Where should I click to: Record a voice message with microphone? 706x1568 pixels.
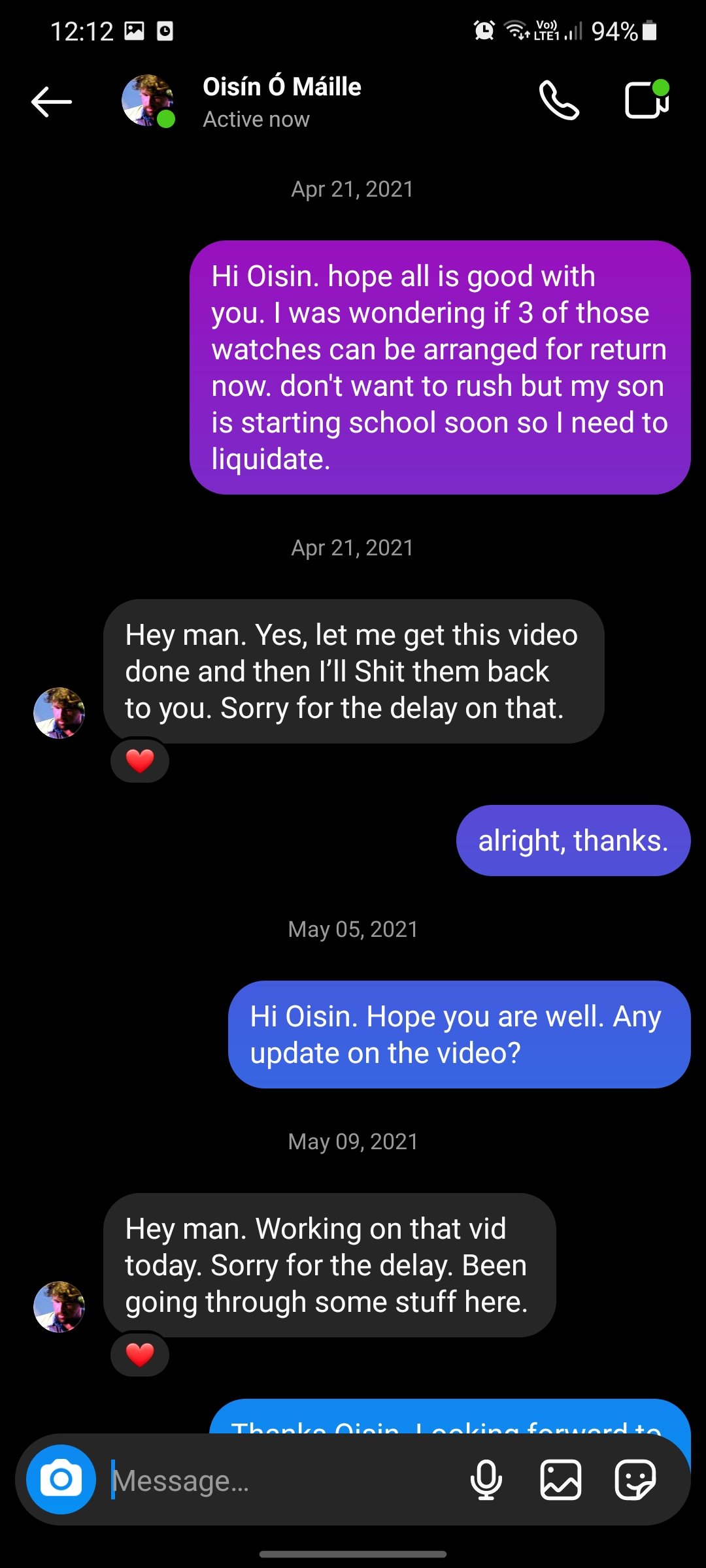point(486,1480)
